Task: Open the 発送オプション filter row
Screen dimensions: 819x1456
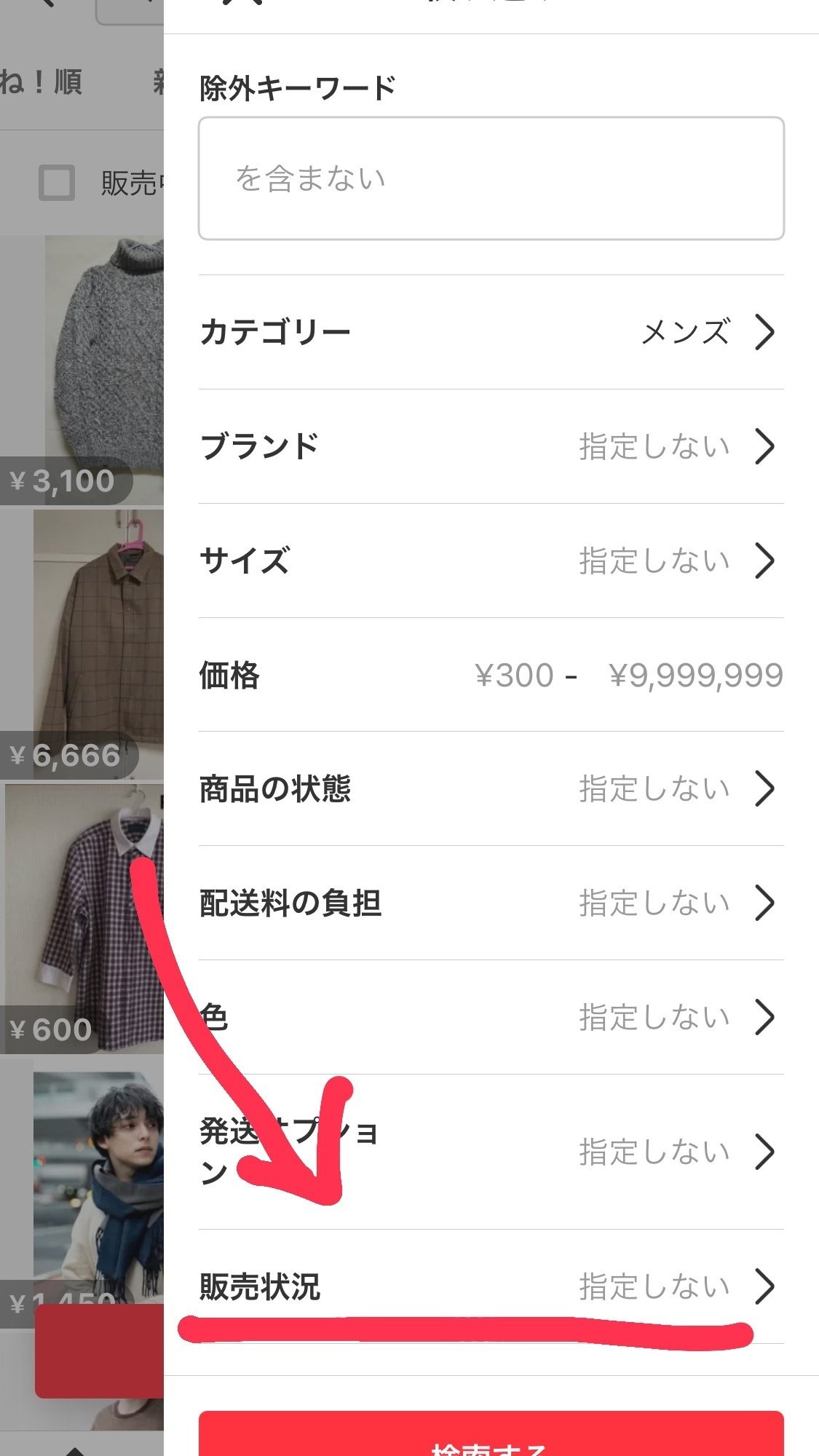Action: coord(491,1152)
